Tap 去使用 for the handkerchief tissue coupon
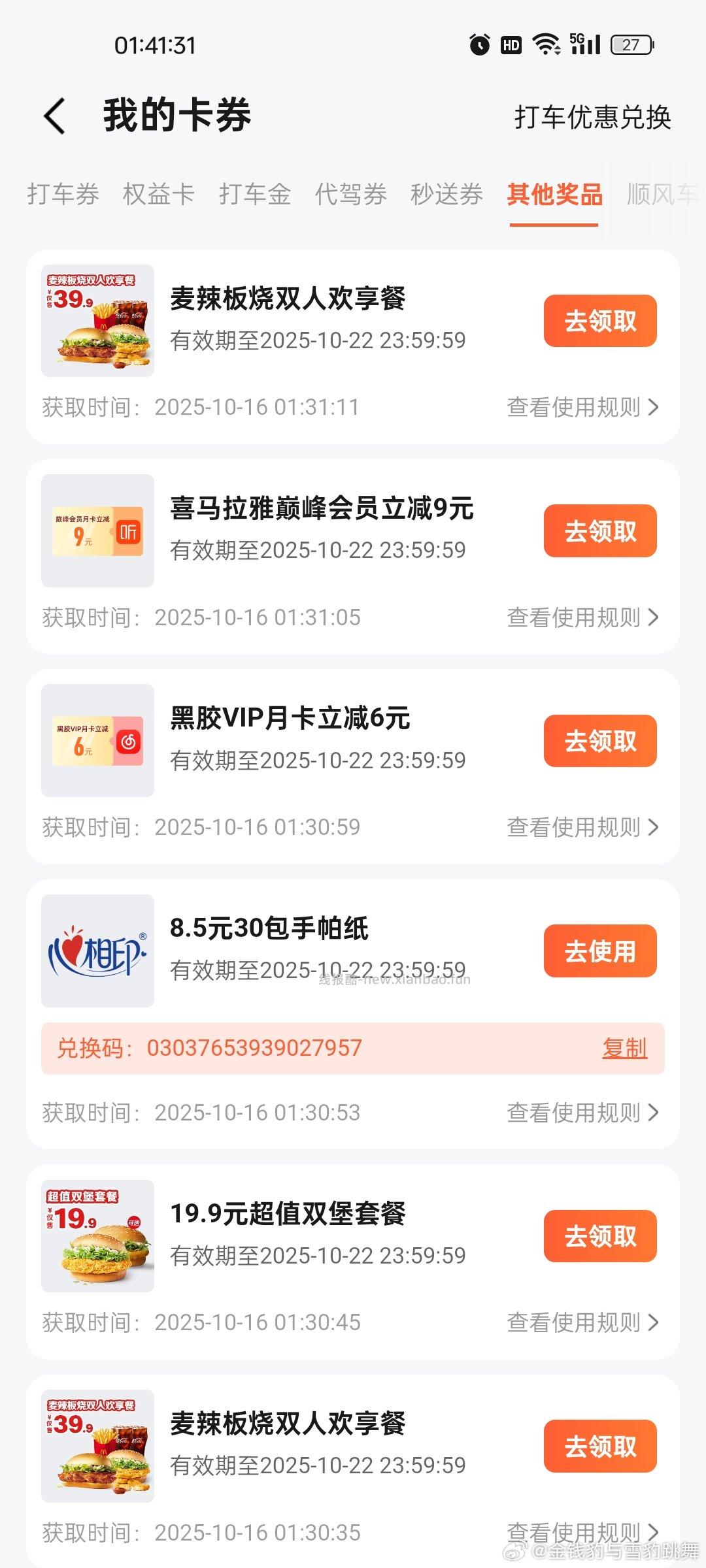 coord(599,952)
